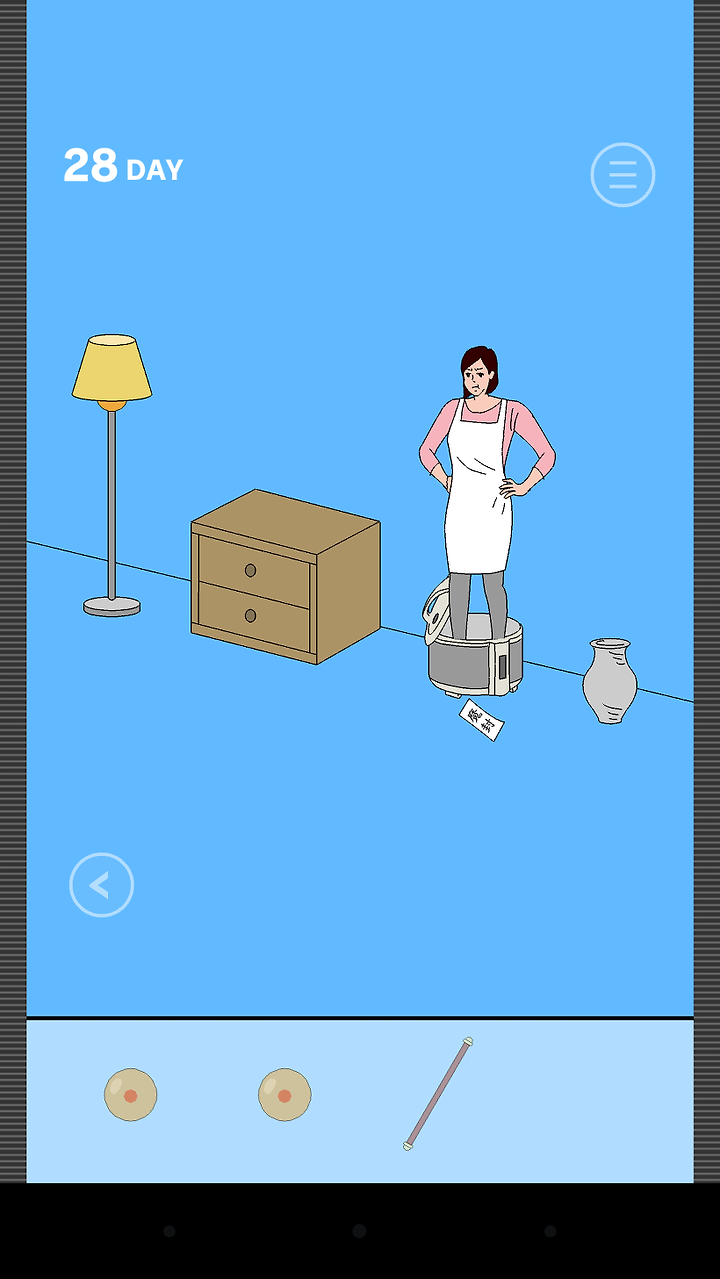Go to the system home button
720x1279 pixels.
click(x=360, y=1231)
